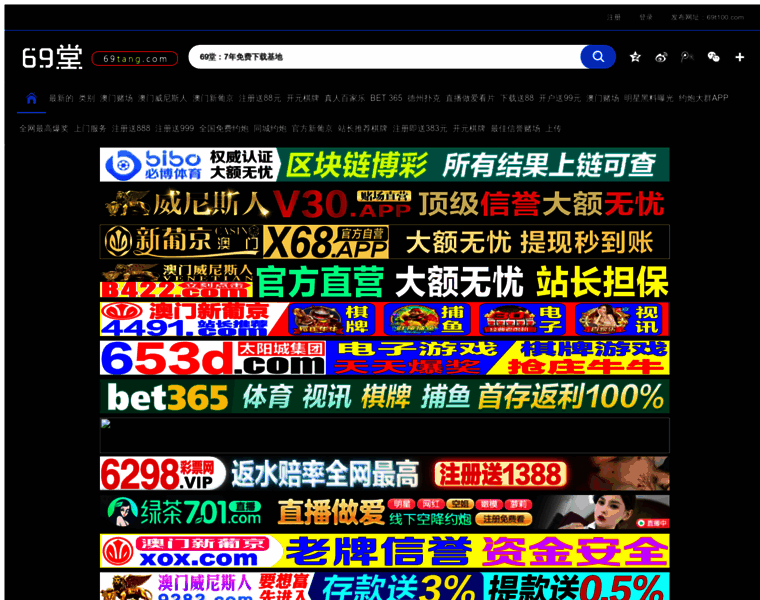Open the Weibo icon in header

pos(661,57)
